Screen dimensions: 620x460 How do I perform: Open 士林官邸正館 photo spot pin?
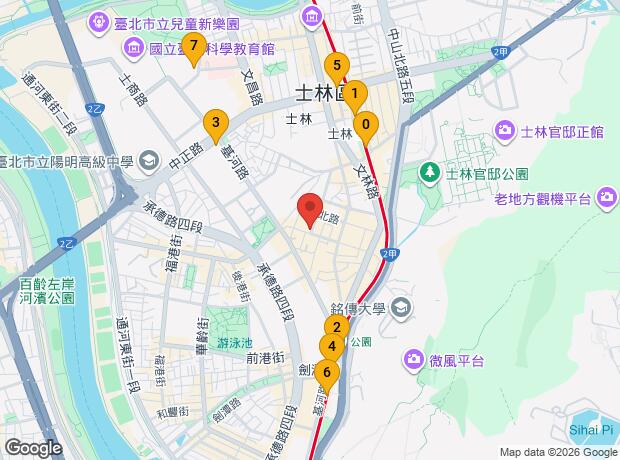505,131
